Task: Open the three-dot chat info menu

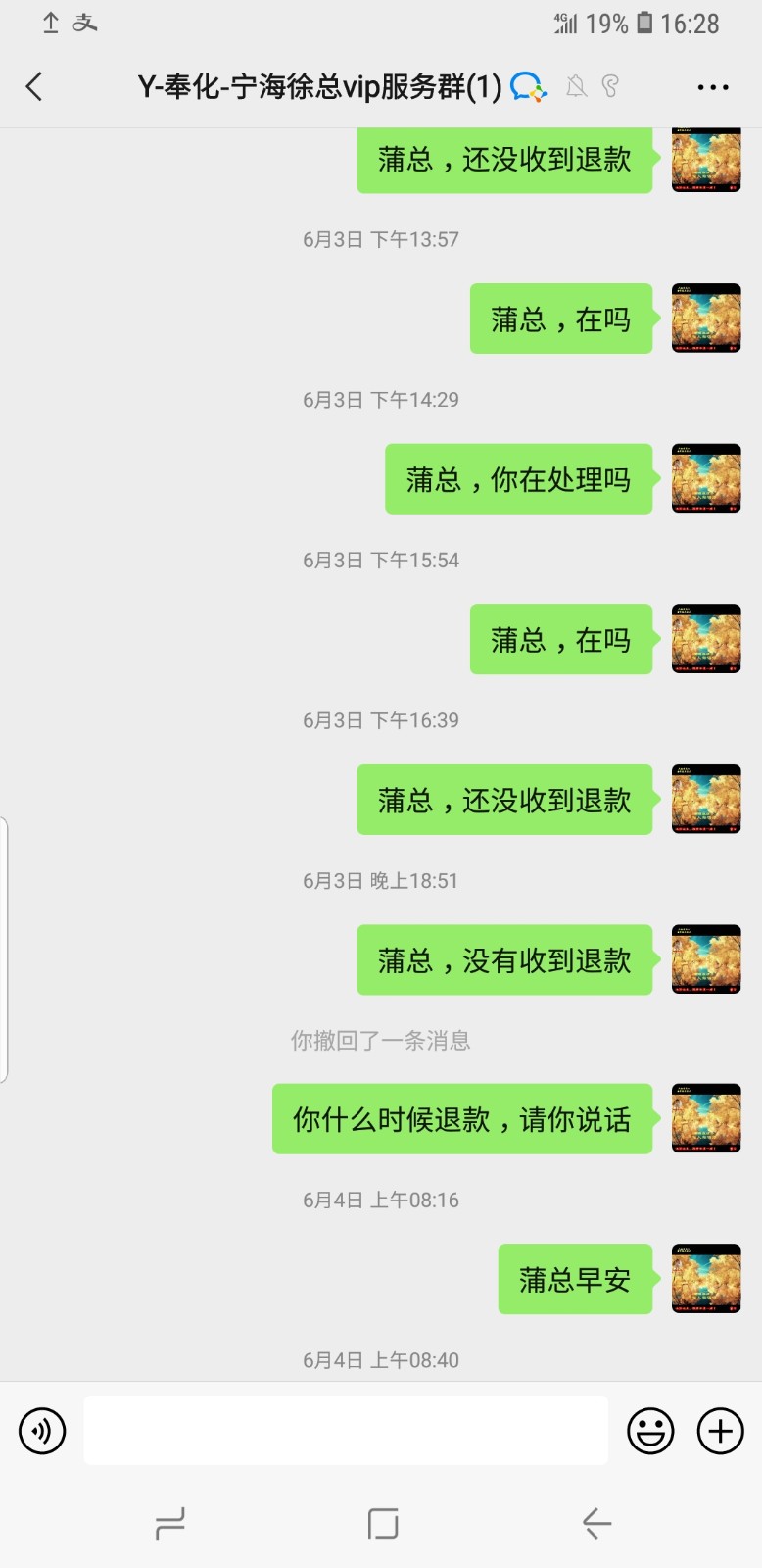Action: coord(712,88)
